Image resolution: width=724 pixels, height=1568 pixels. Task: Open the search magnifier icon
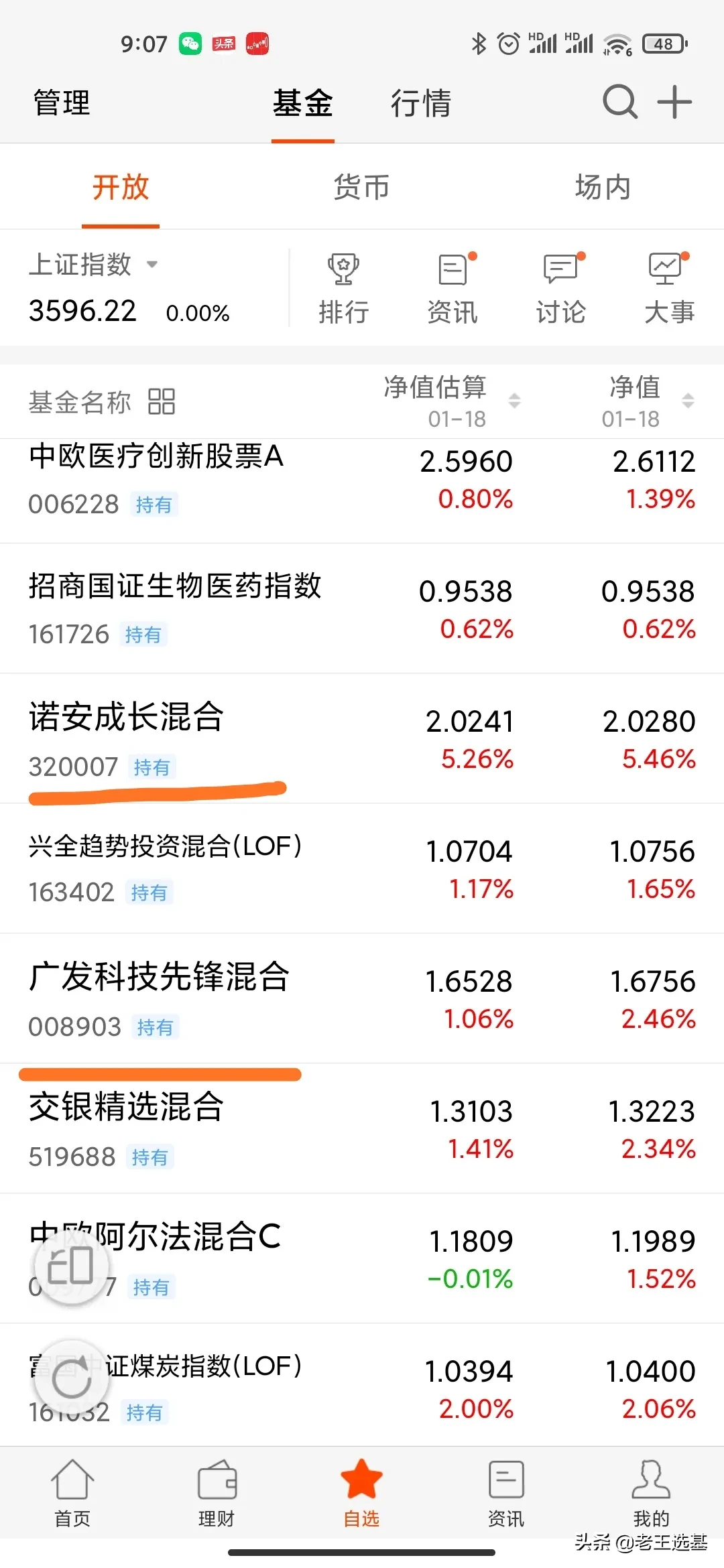click(620, 102)
